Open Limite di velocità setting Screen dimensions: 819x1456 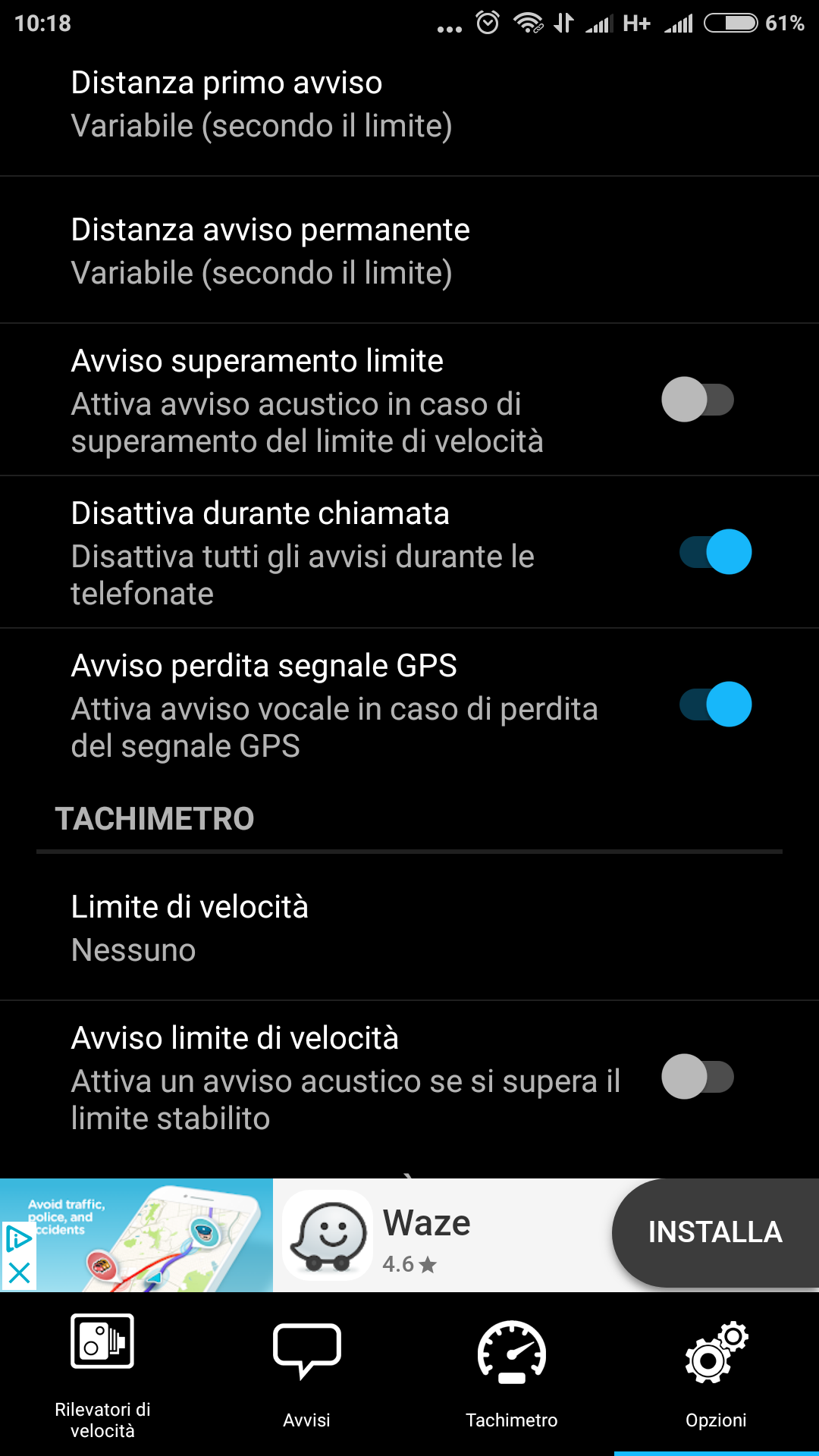pyautogui.click(x=409, y=927)
